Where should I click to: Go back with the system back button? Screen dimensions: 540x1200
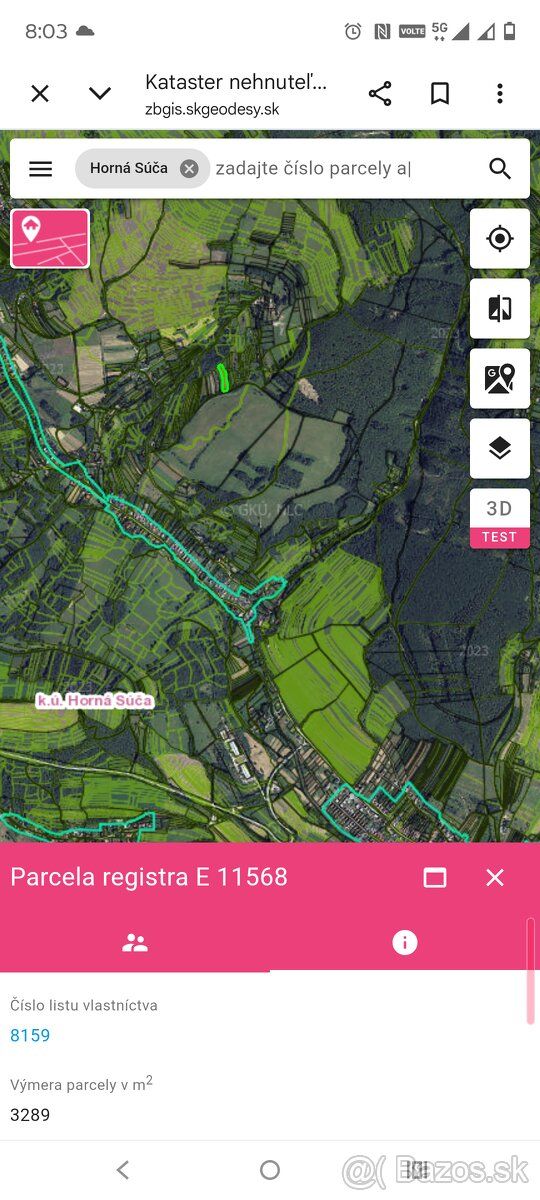tap(122, 1169)
